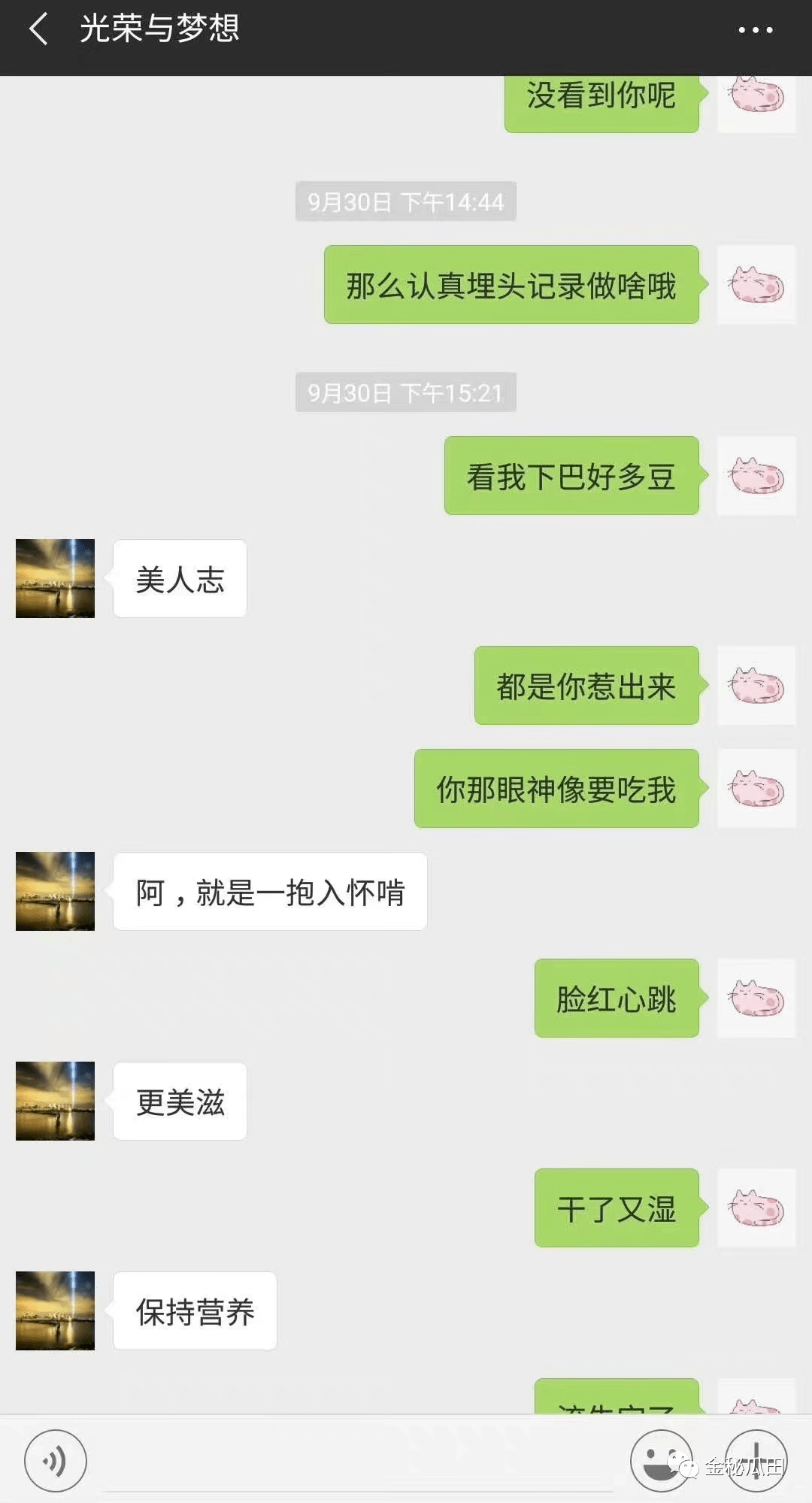The image size is (812, 1503).
Task: Open the chat's three-dot menu
Action: pos(755,30)
